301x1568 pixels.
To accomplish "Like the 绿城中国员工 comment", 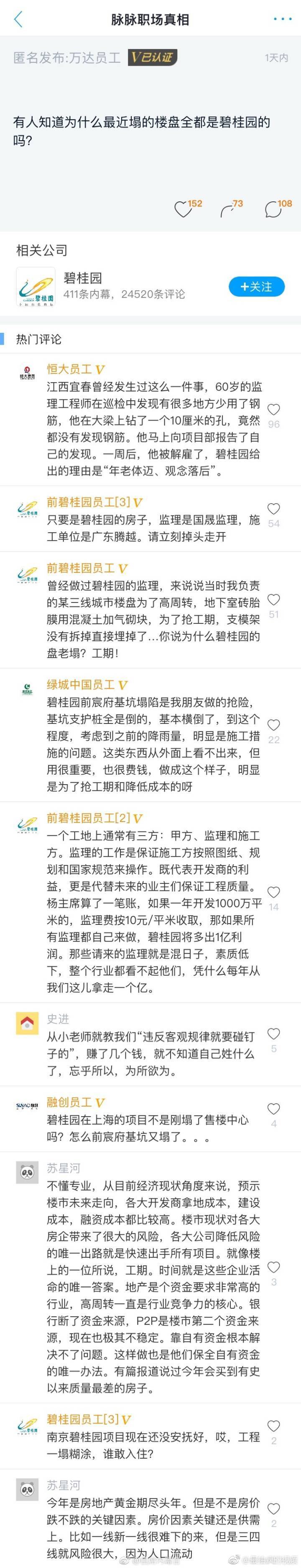I will point(274,725).
